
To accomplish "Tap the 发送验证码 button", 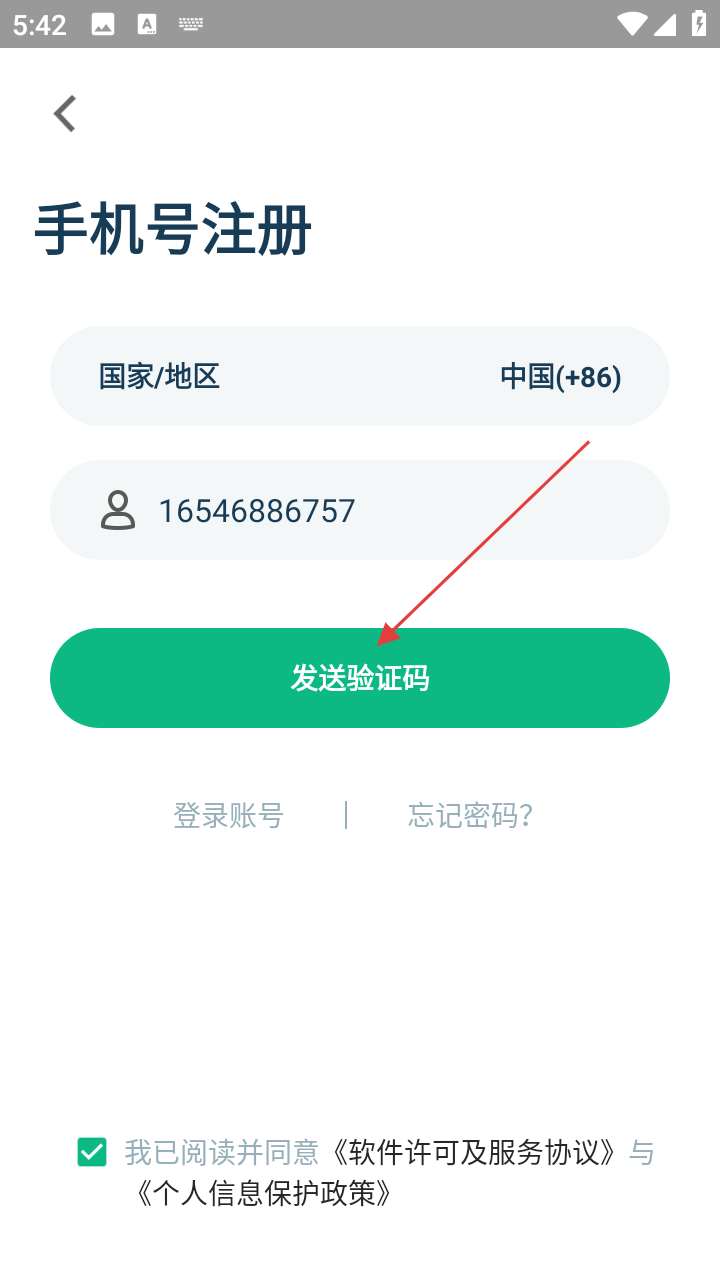I will [360, 678].
